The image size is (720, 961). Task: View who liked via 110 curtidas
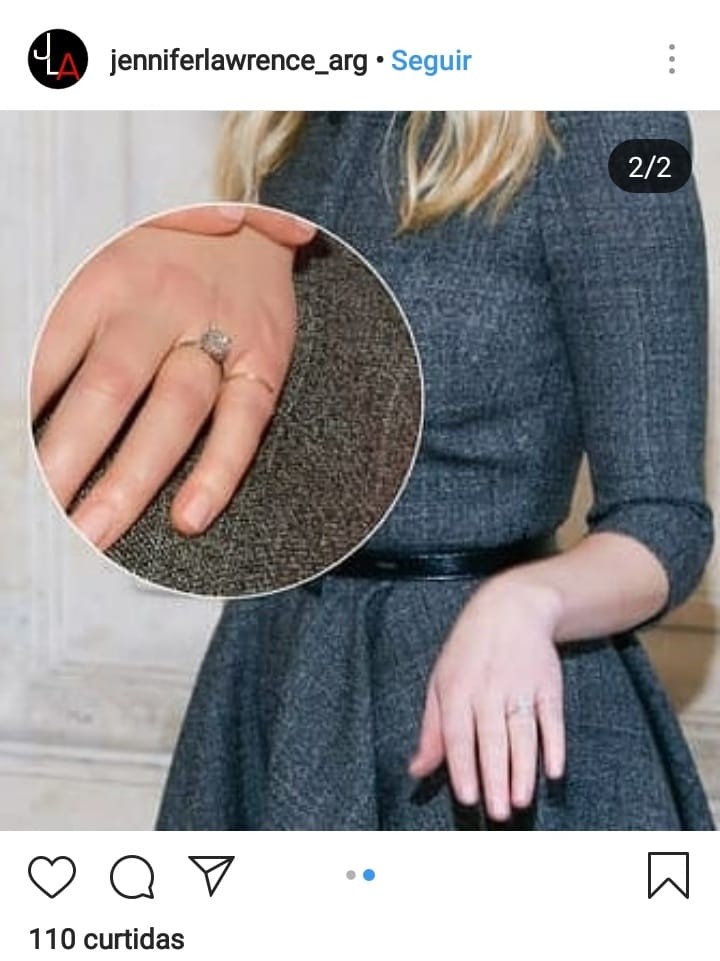[106, 939]
